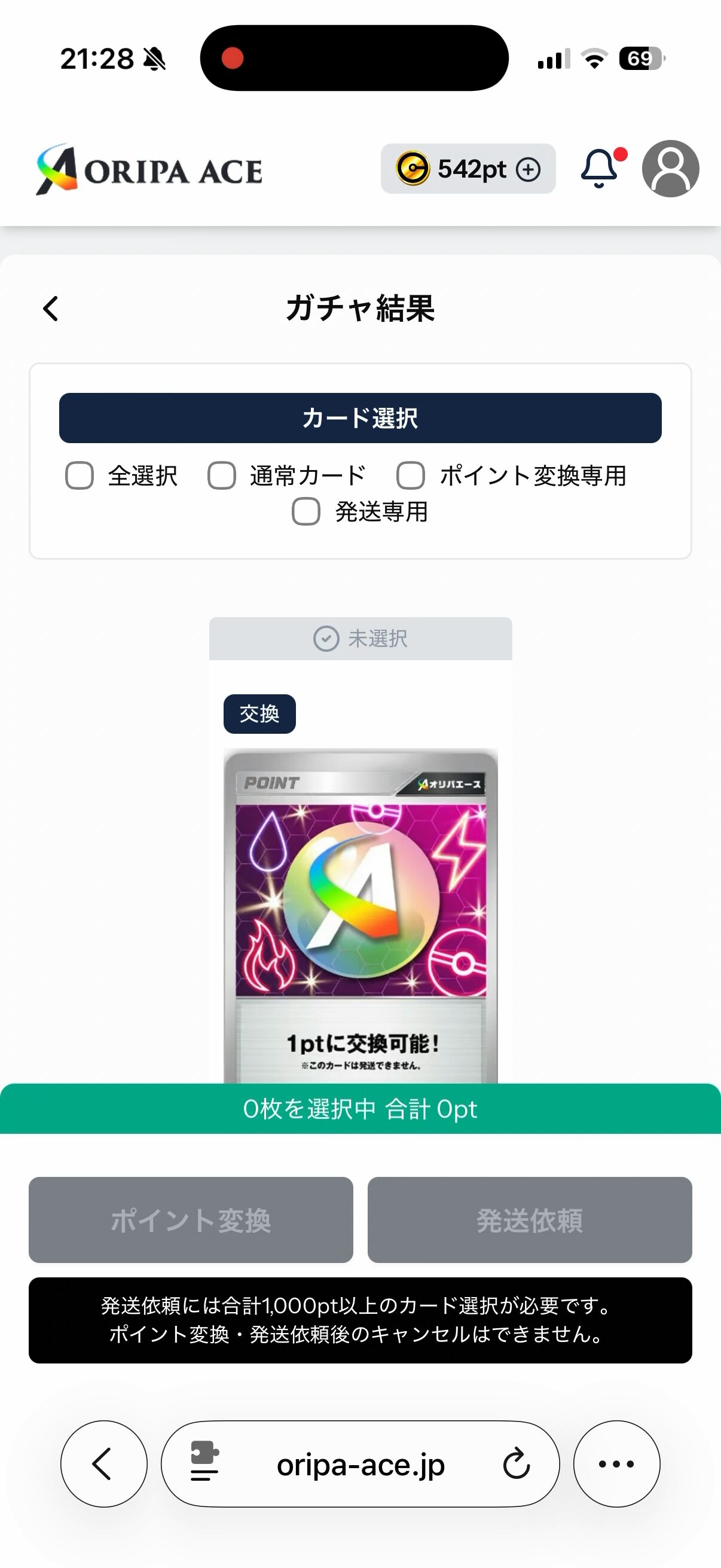721x1568 pixels.
Task: Go back using the page back chevron
Action: click(x=50, y=309)
